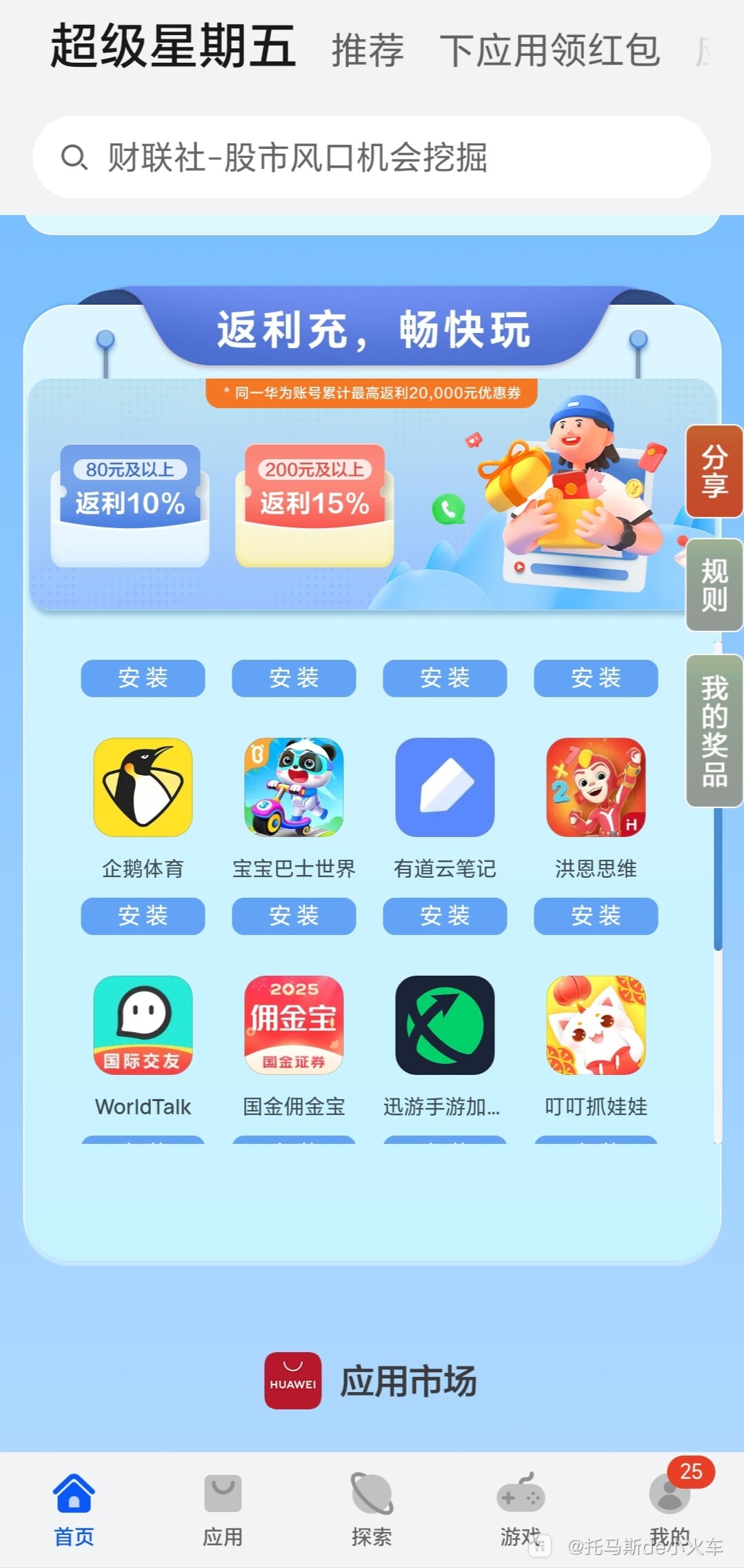Viewport: 744px width, 1568px height.
Task: Open the WorldTalk app icon
Action: point(143,1025)
